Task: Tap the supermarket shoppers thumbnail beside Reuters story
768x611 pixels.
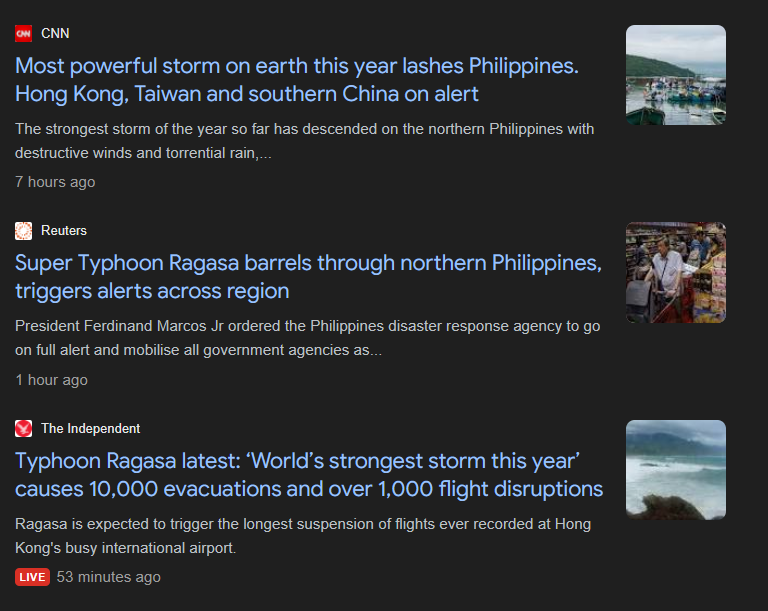Action: point(675,272)
